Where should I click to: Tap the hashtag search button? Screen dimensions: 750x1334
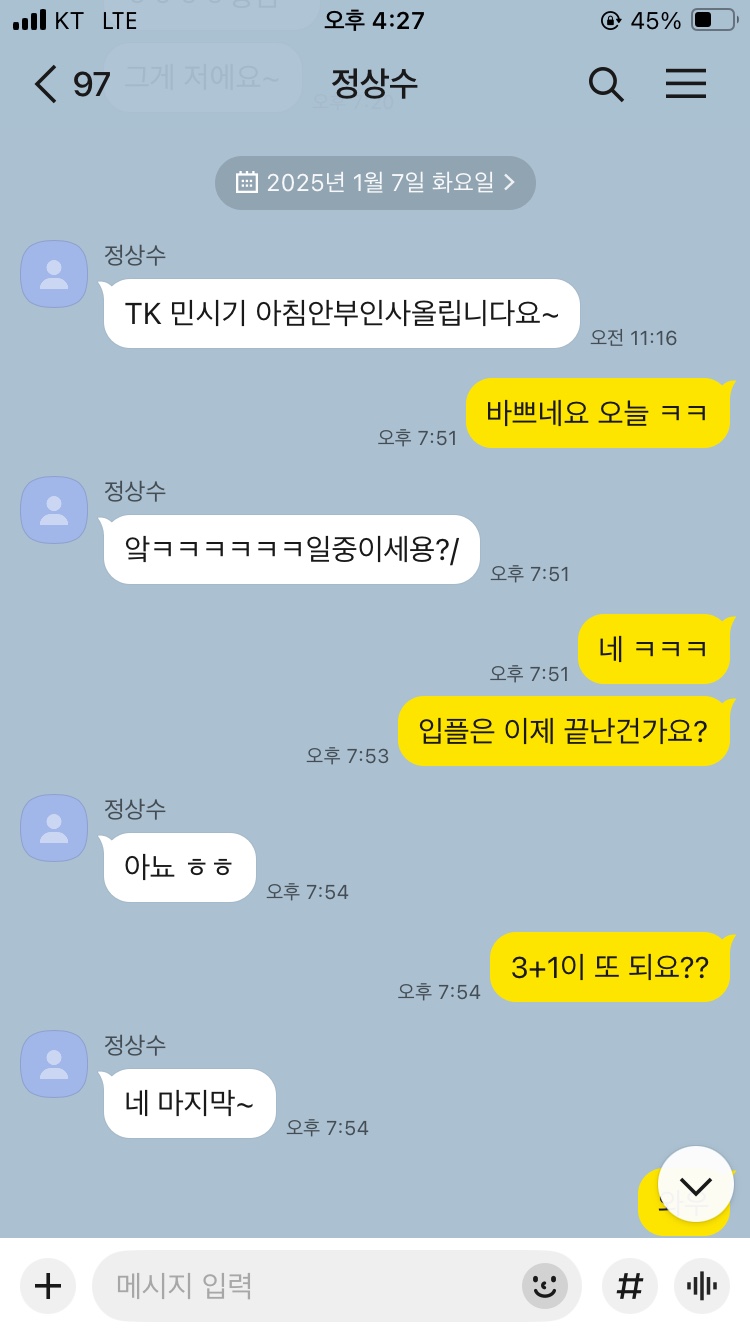coord(629,1285)
